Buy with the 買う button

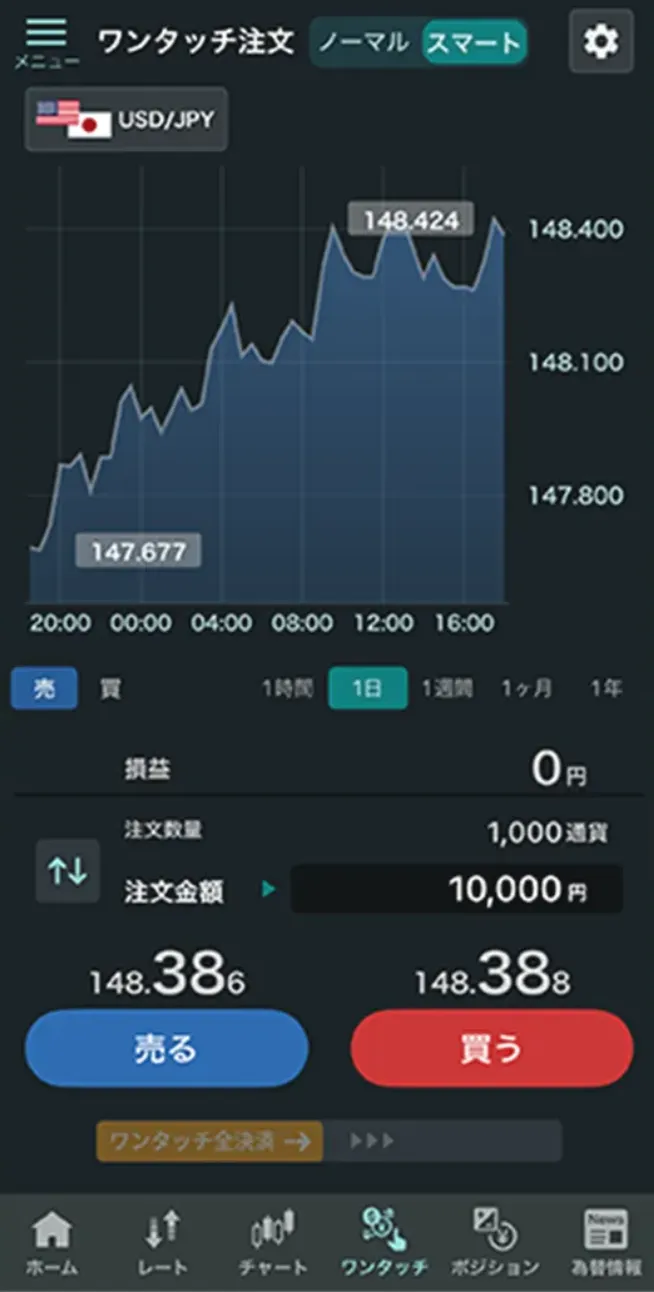point(491,1048)
